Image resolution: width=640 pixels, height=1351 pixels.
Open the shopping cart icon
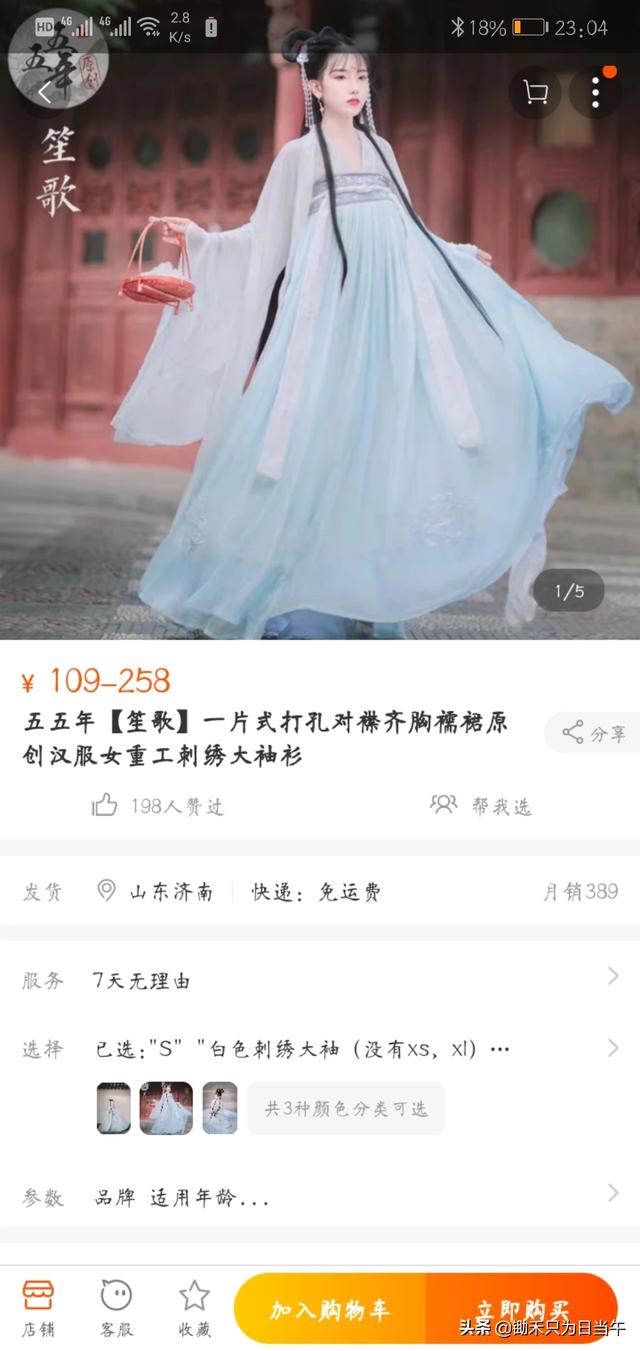(535, 93)
